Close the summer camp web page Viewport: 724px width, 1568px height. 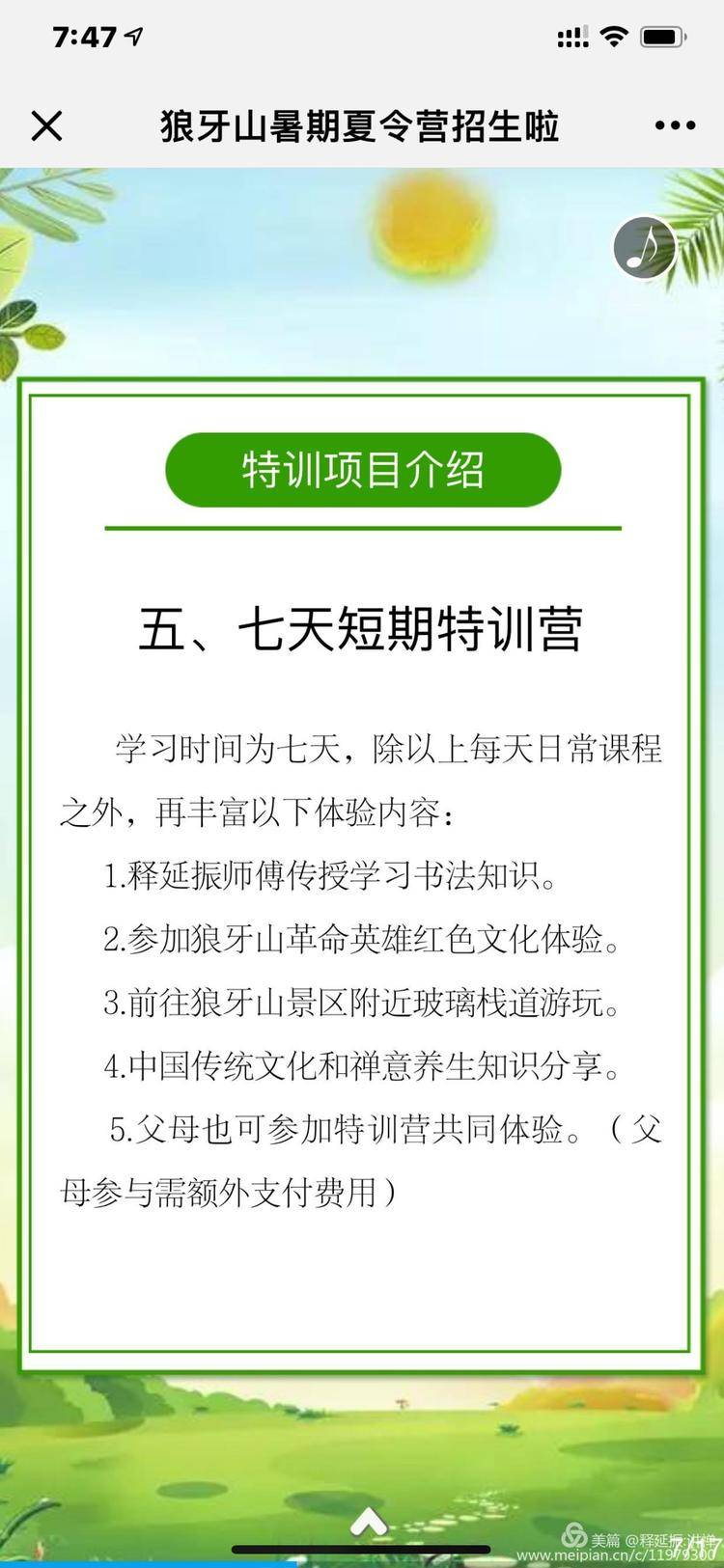[x=46, y=126]
